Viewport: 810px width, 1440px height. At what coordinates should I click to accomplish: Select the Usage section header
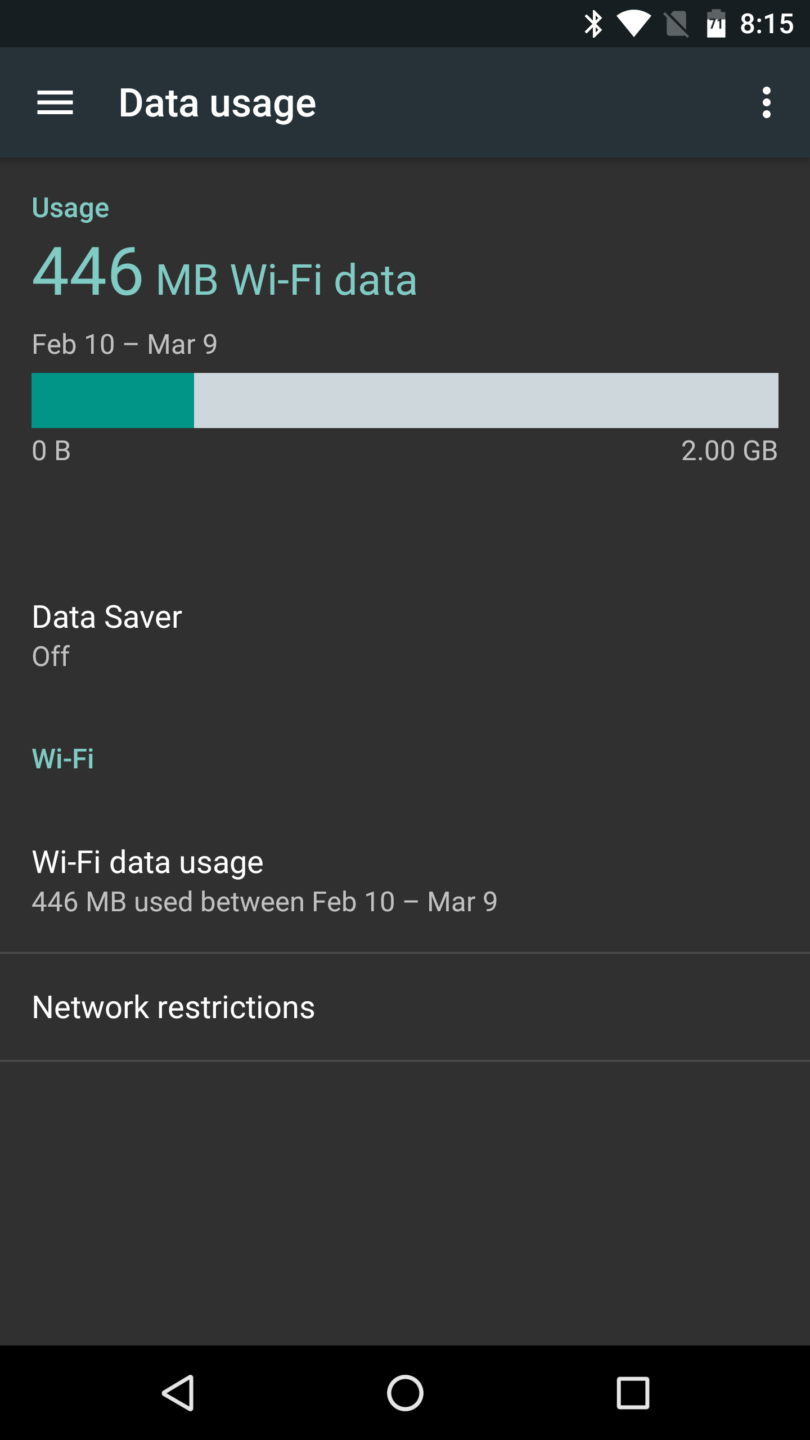pos(70,207)
